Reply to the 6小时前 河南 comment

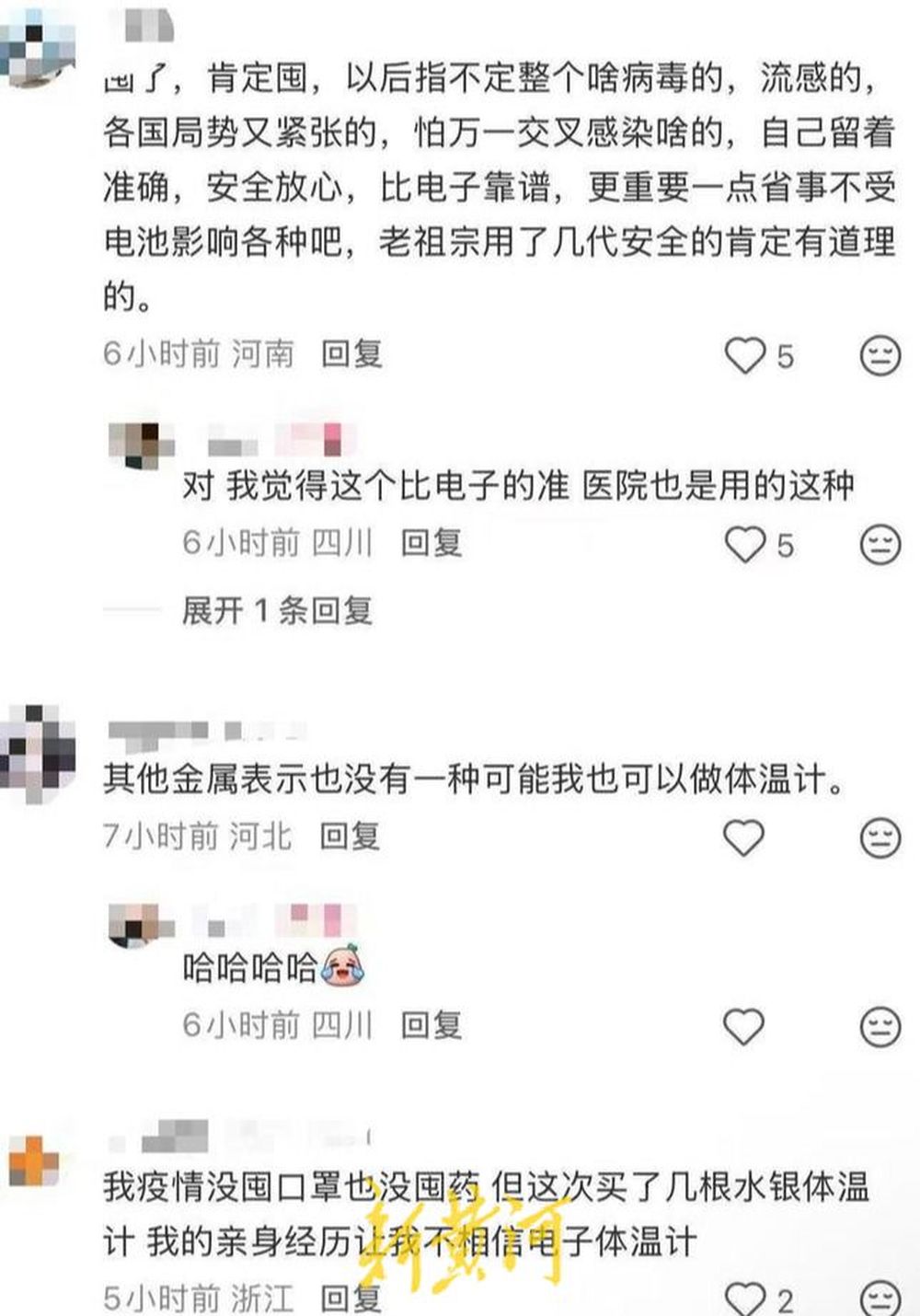pos(351,354)
